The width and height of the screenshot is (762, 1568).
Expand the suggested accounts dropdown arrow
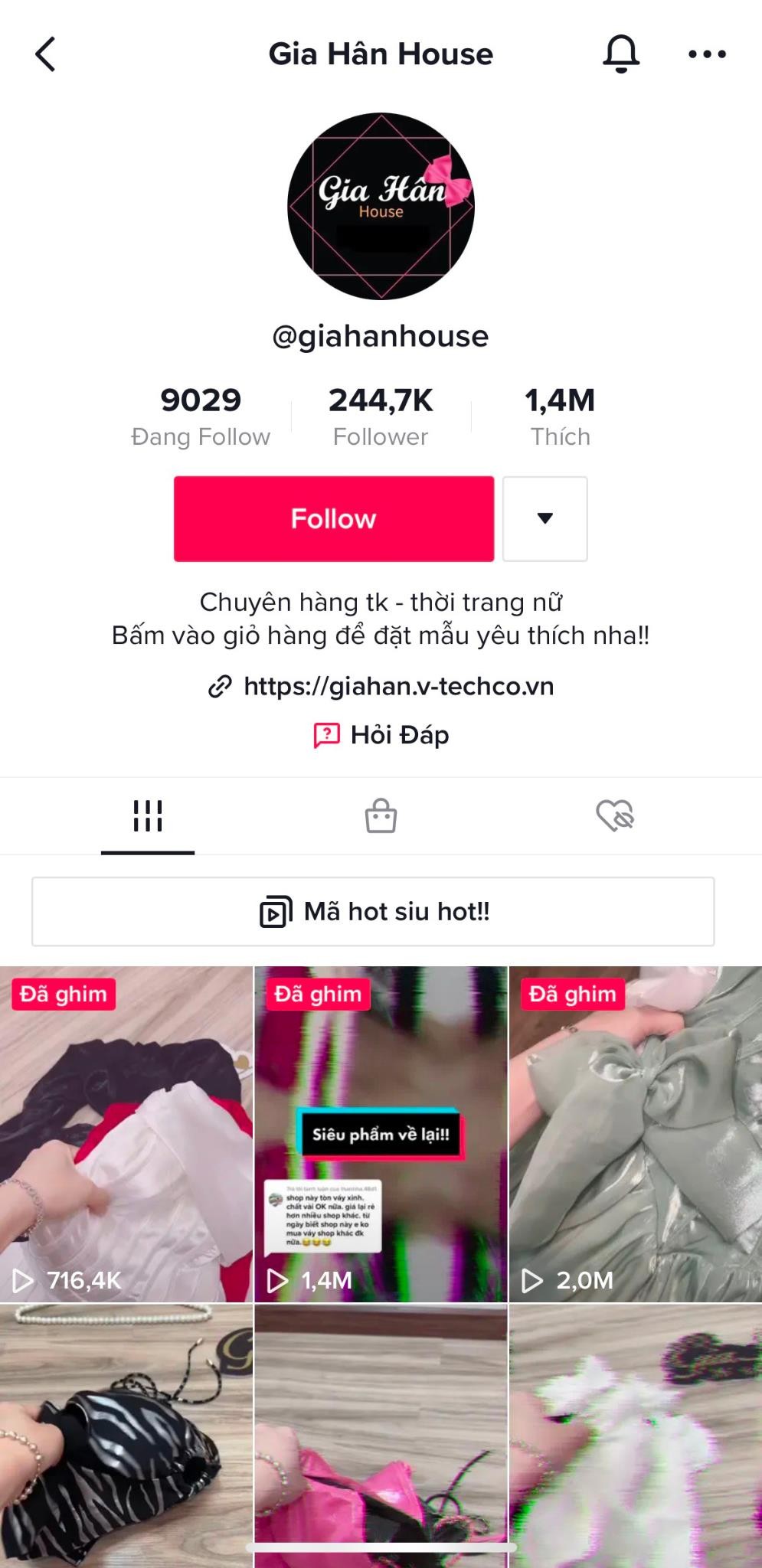tap(545, 519)
